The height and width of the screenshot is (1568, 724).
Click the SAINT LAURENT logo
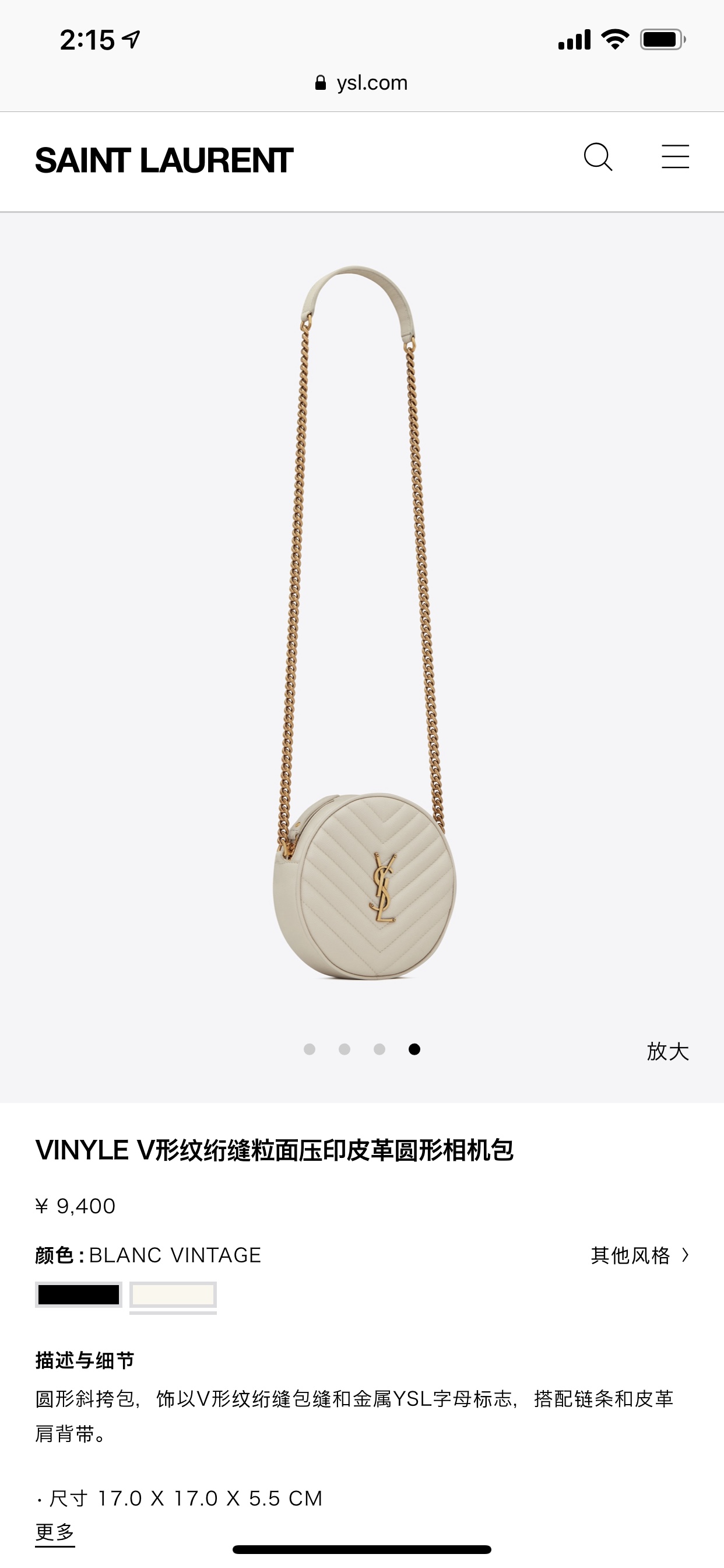coord(164,159)
